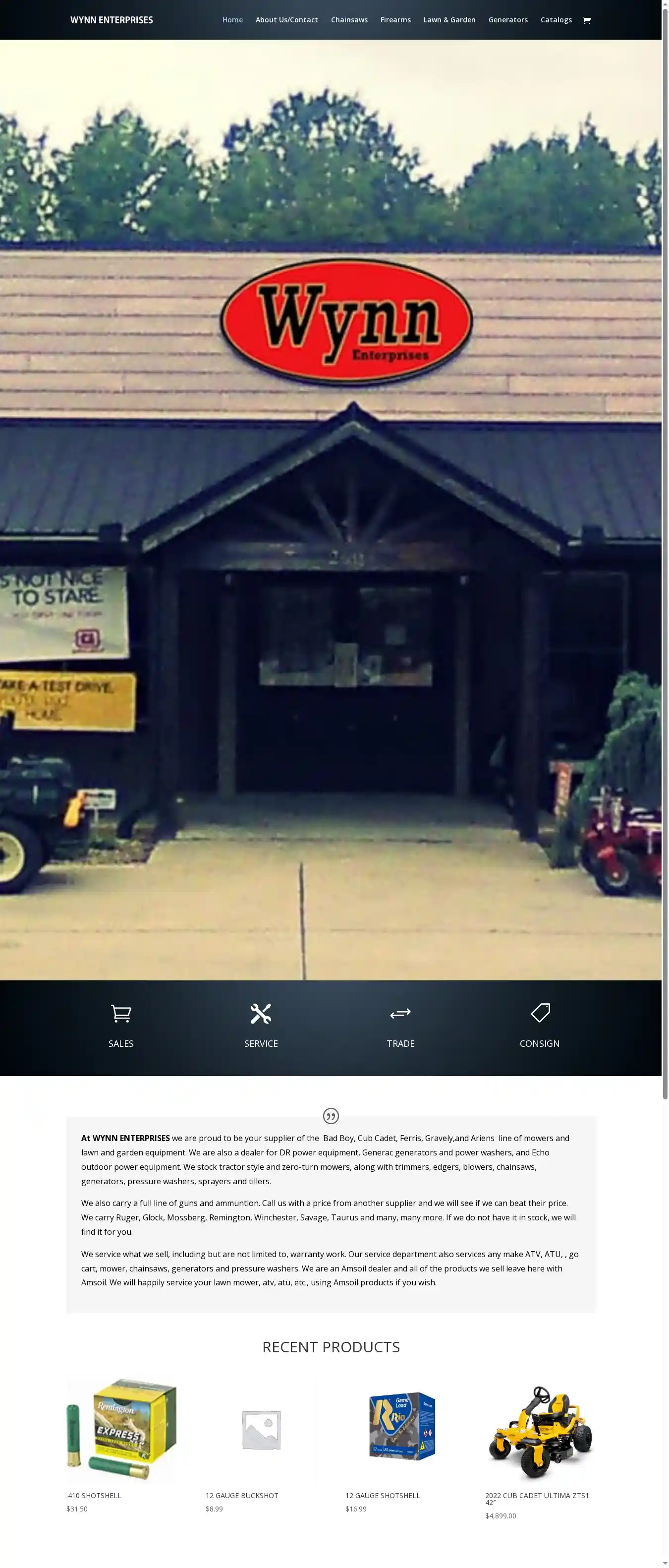Go to the Home page
669x1568 pixels.
pyautogui.click(x=232, y=20)
